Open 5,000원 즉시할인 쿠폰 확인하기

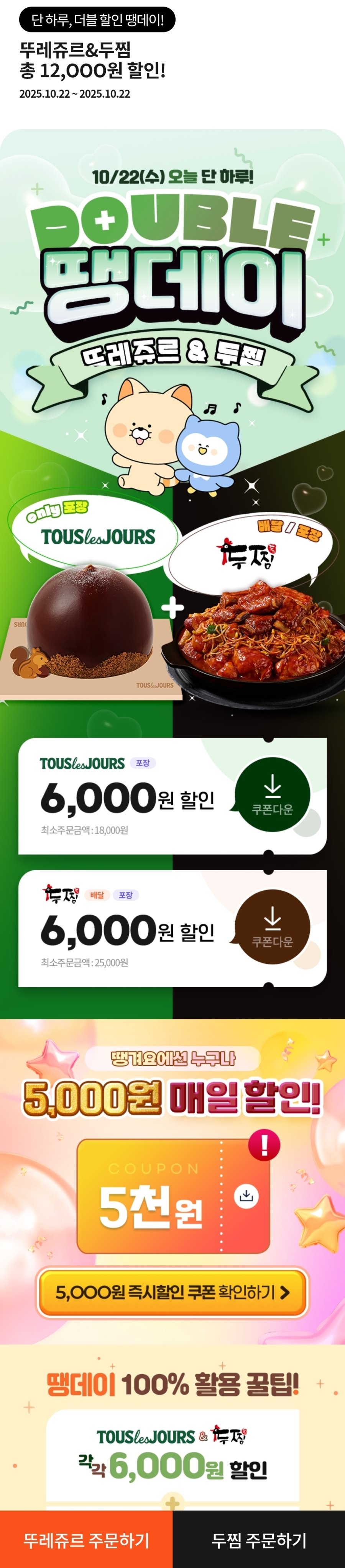(x=172, y=1292)
